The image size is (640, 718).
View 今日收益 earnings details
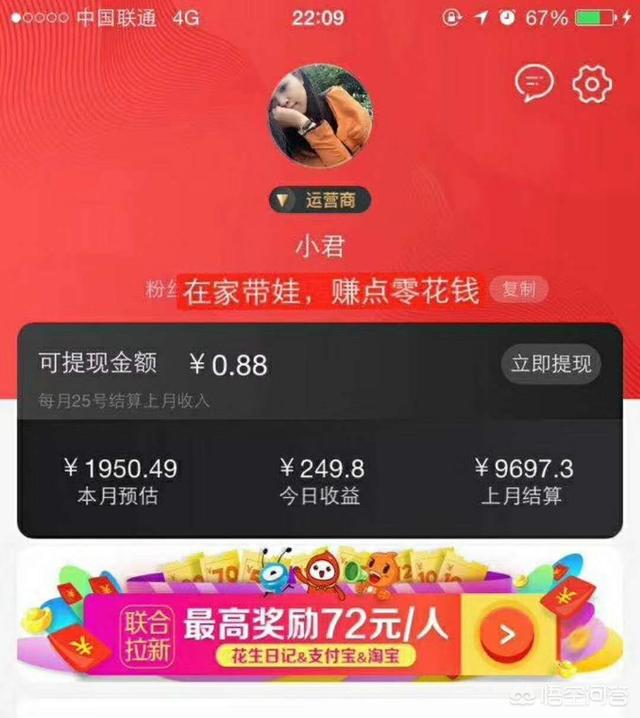322,481
